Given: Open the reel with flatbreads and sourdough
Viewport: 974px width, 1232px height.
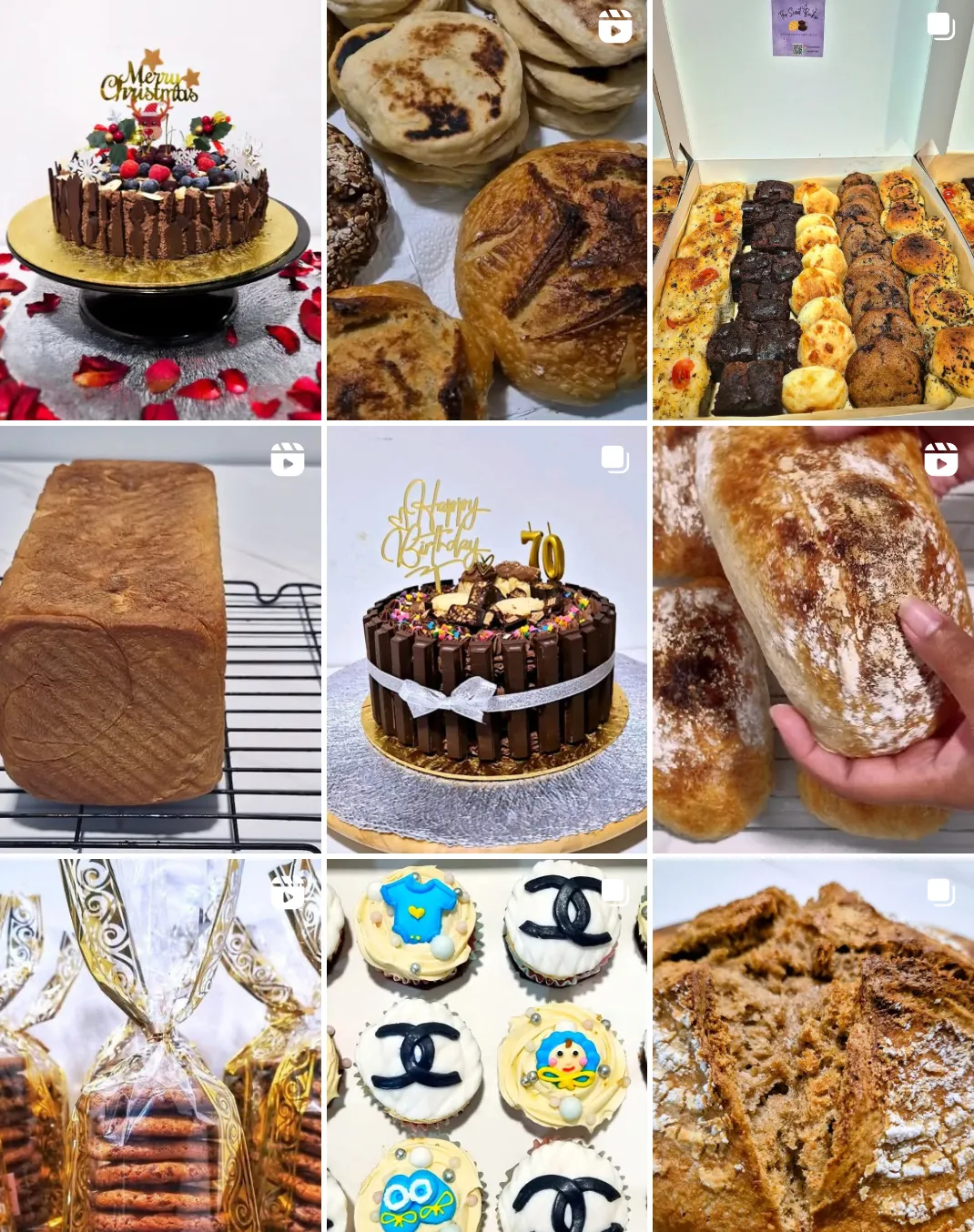Looking at the screenshot, I should [486, 209].
